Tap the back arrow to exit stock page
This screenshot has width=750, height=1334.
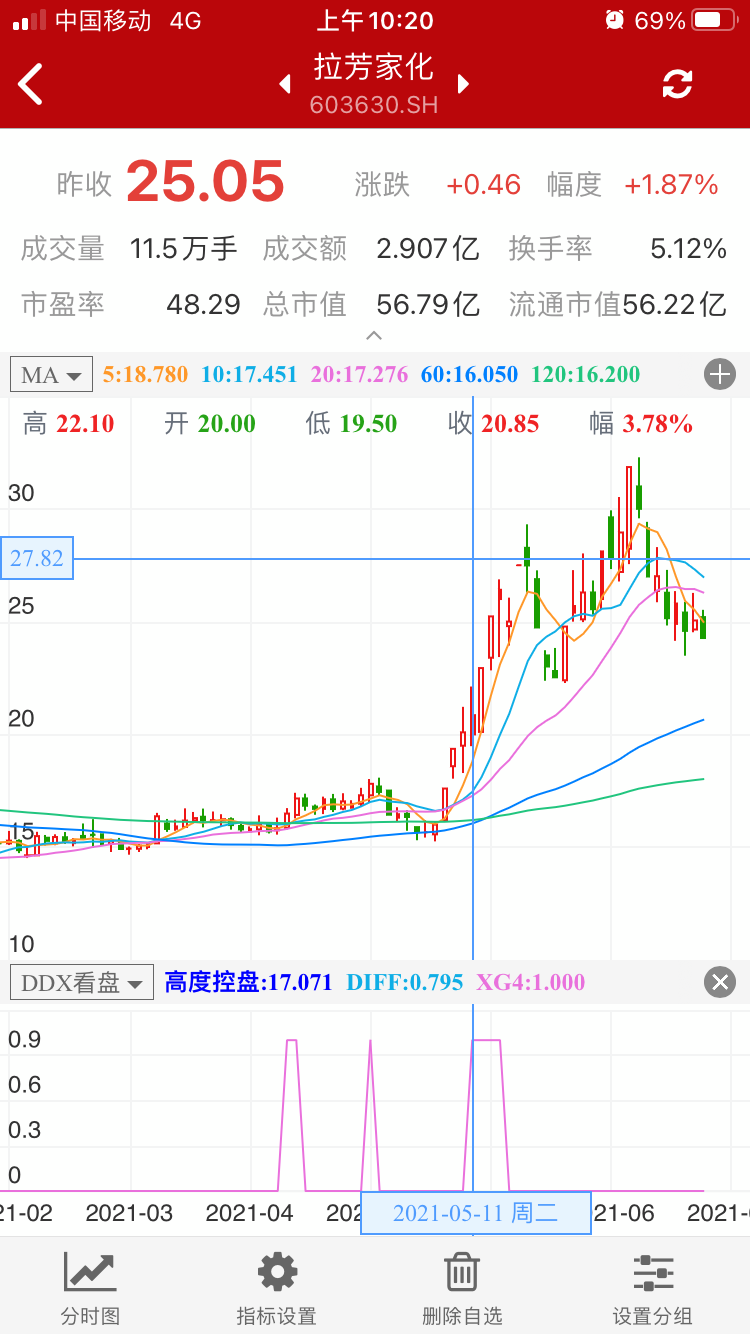(29, 84)
